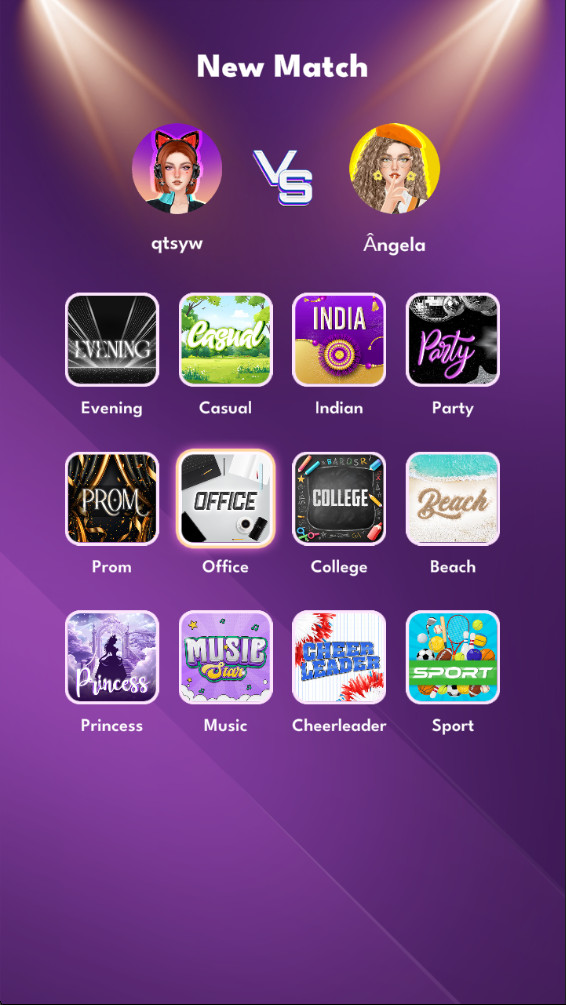View opponent Ângela's avatar
This screenshot has height=1005, width=566.
(394, 169)
